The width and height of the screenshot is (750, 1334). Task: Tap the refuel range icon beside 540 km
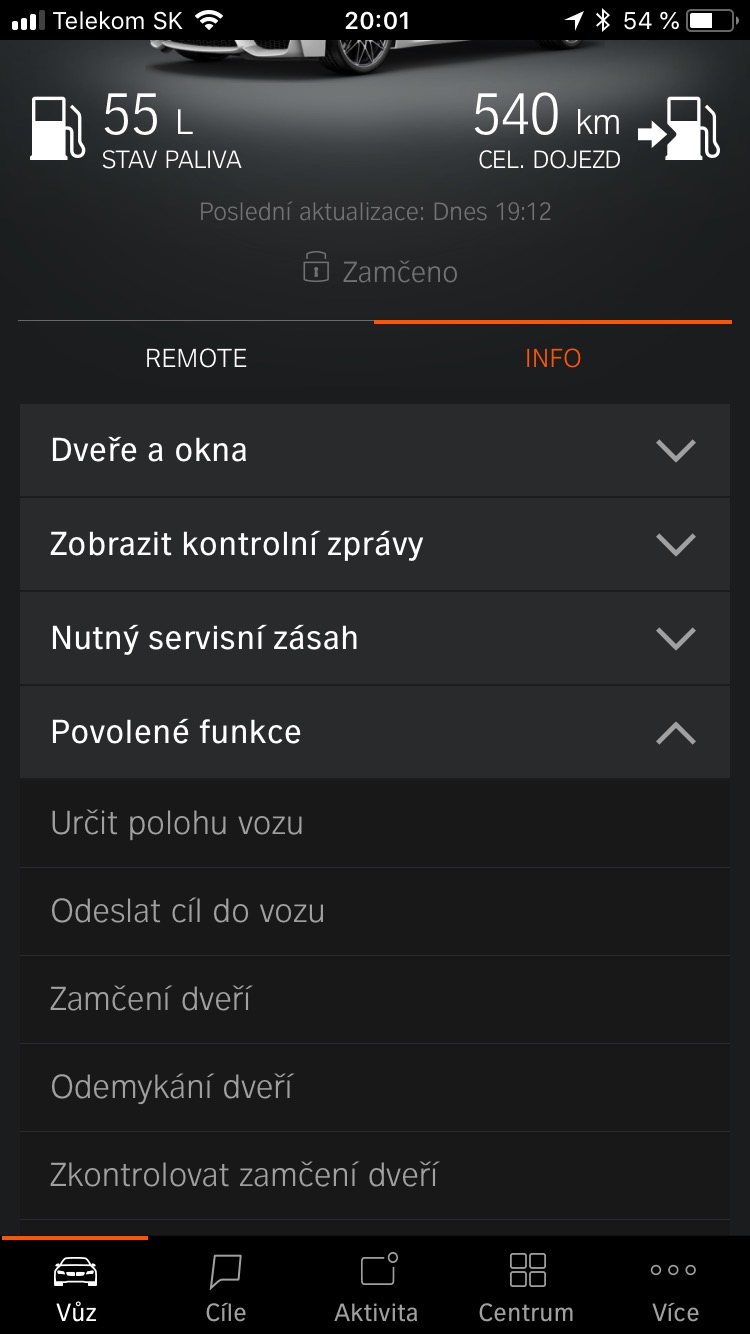tap(687, 130)
